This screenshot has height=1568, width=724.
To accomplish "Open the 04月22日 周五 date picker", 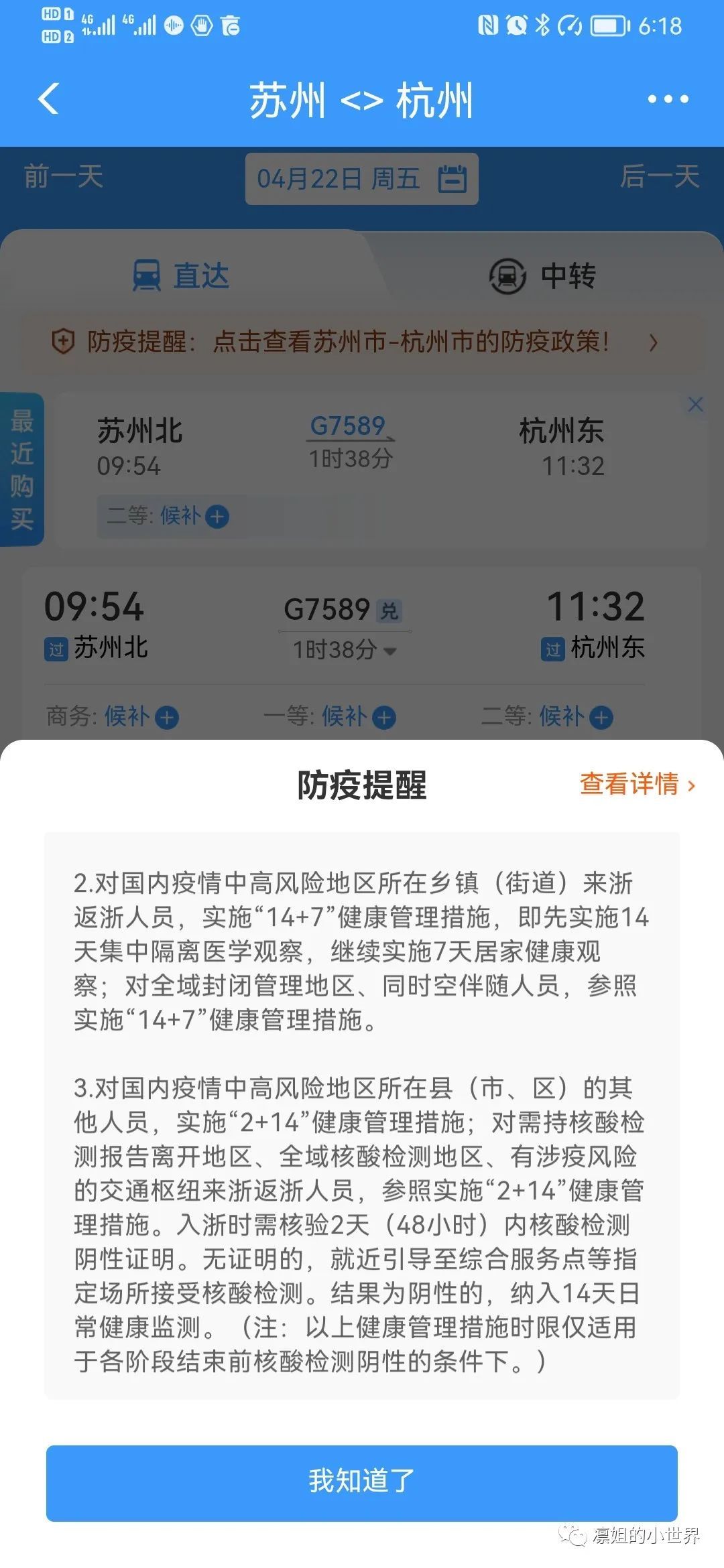I will coord(361,179).
